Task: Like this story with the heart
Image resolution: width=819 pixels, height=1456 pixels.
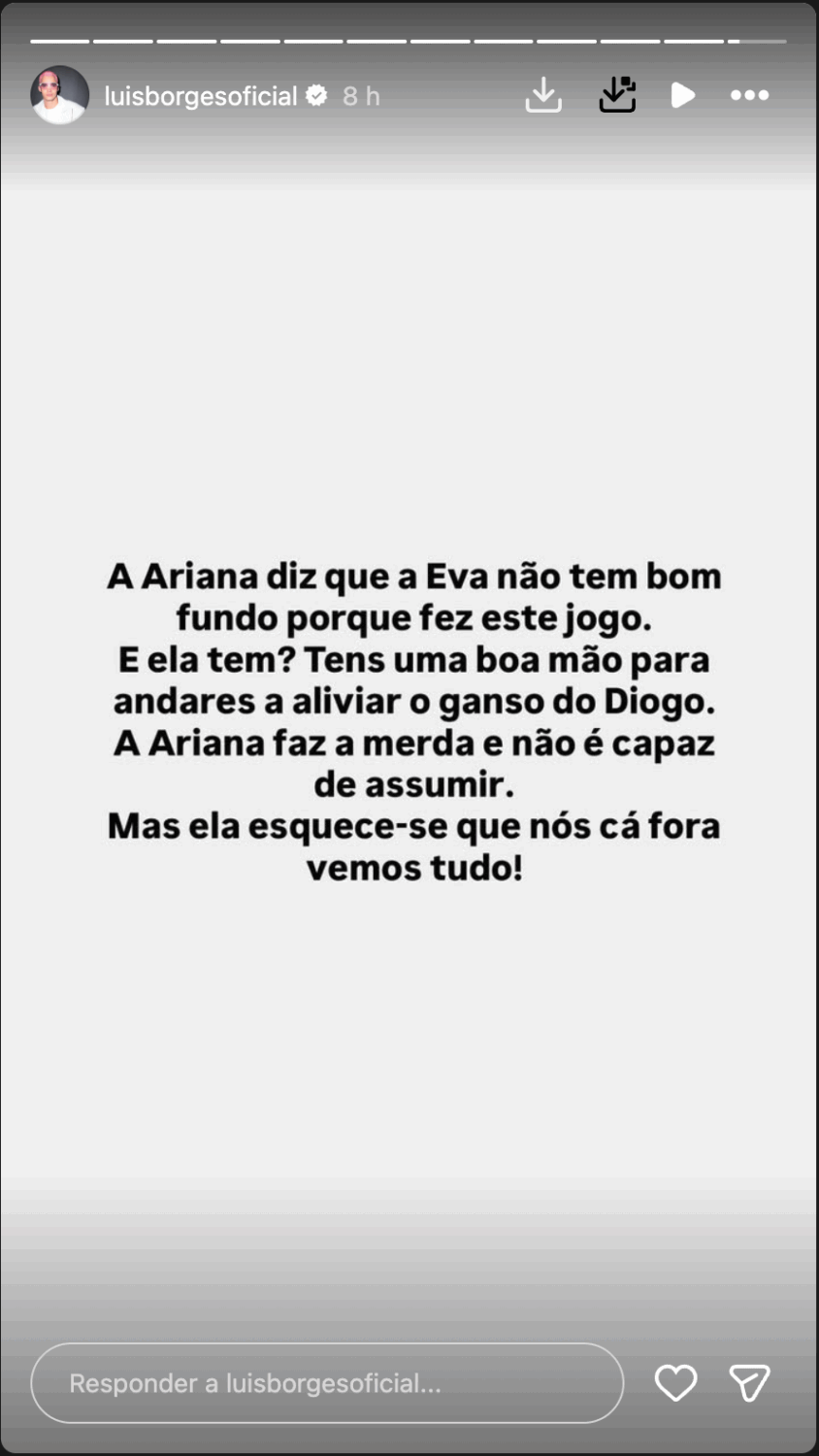Action: [675, 1383]
